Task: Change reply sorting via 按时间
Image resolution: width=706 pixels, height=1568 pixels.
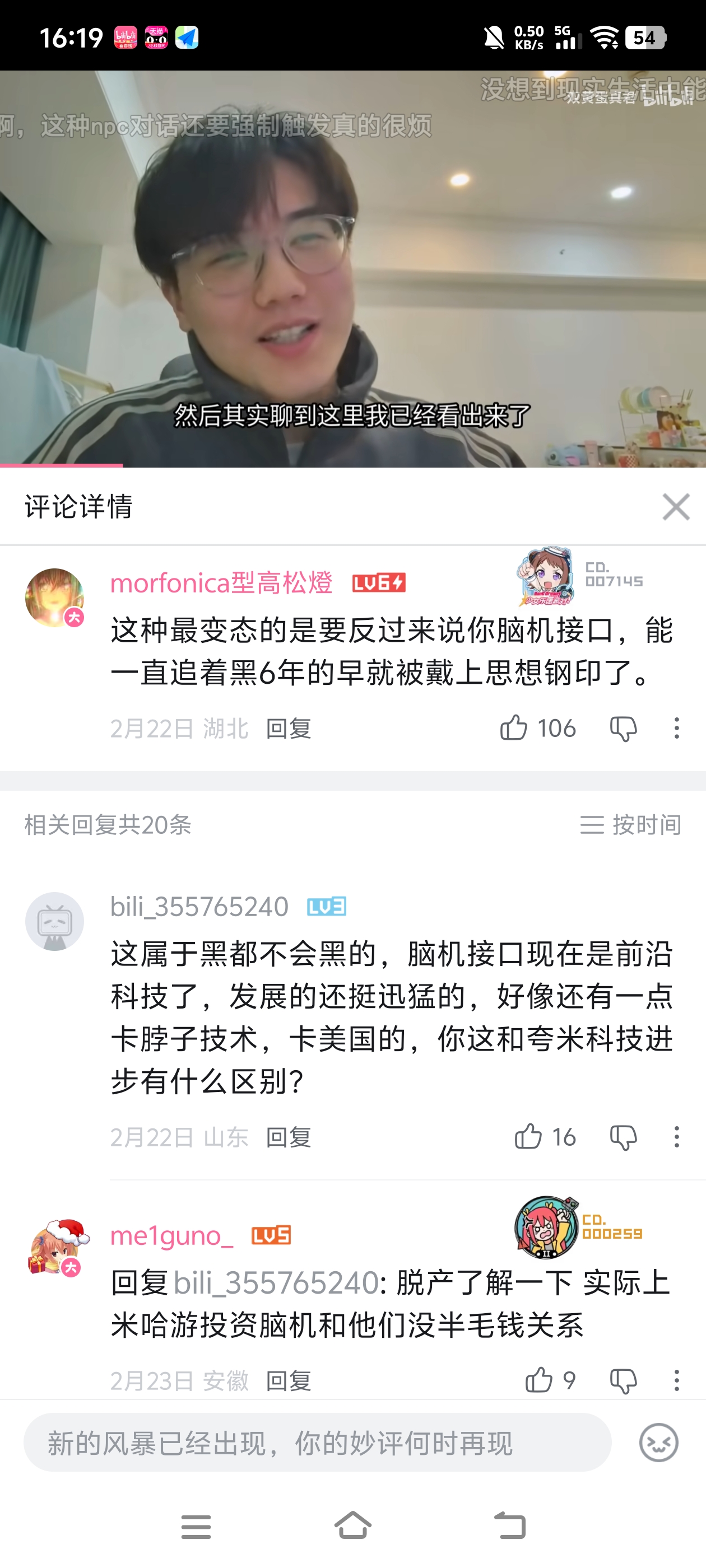Action: click(630, 825)
